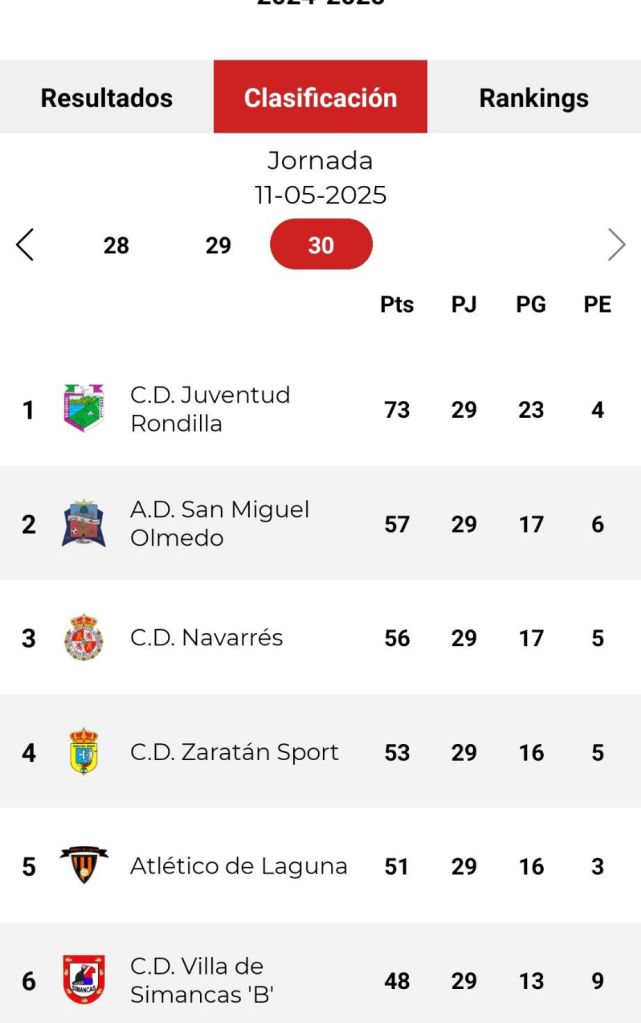Select jornada 28

click(116, 245)
